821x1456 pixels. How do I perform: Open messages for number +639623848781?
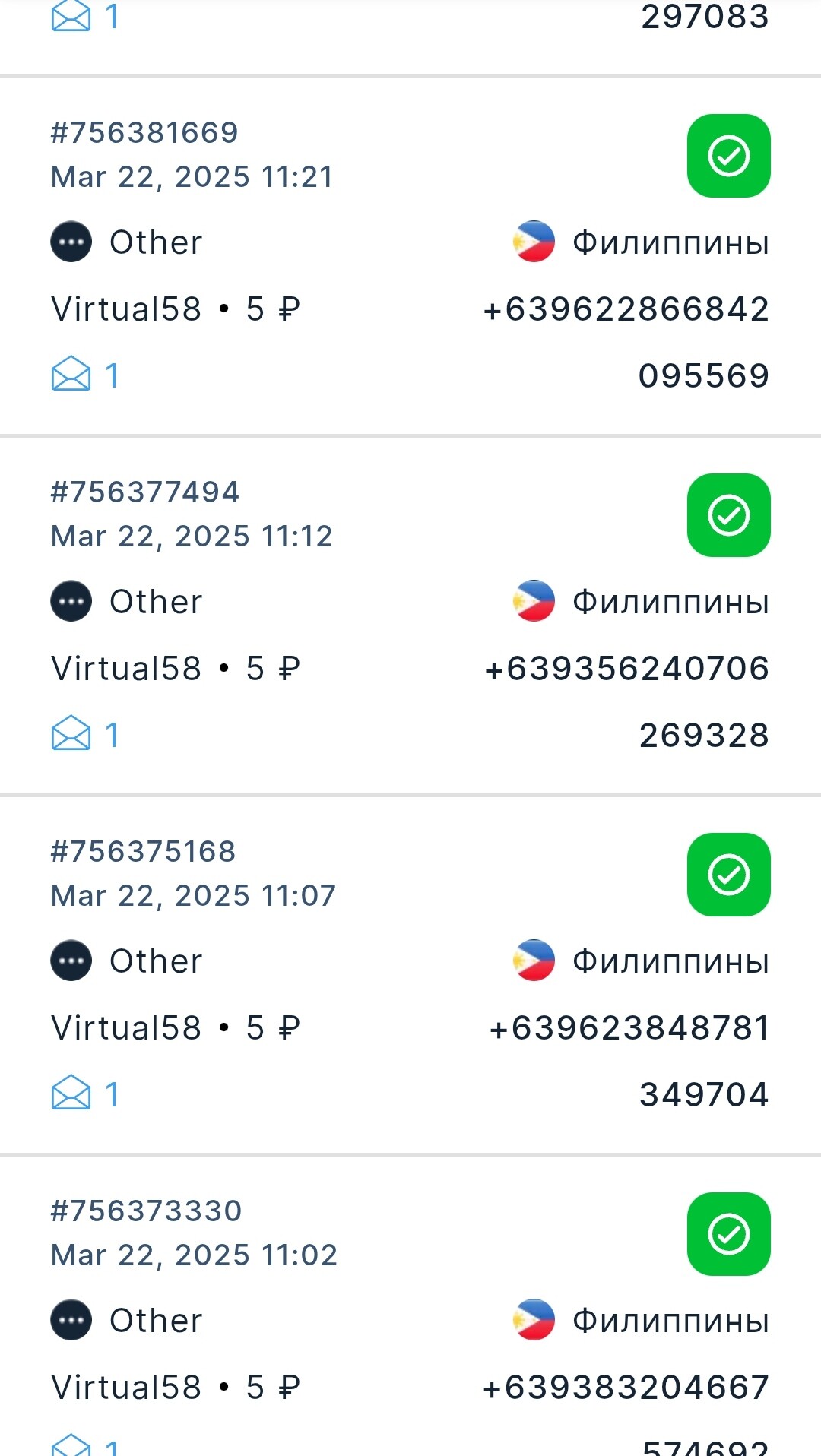pos(85,1094)
